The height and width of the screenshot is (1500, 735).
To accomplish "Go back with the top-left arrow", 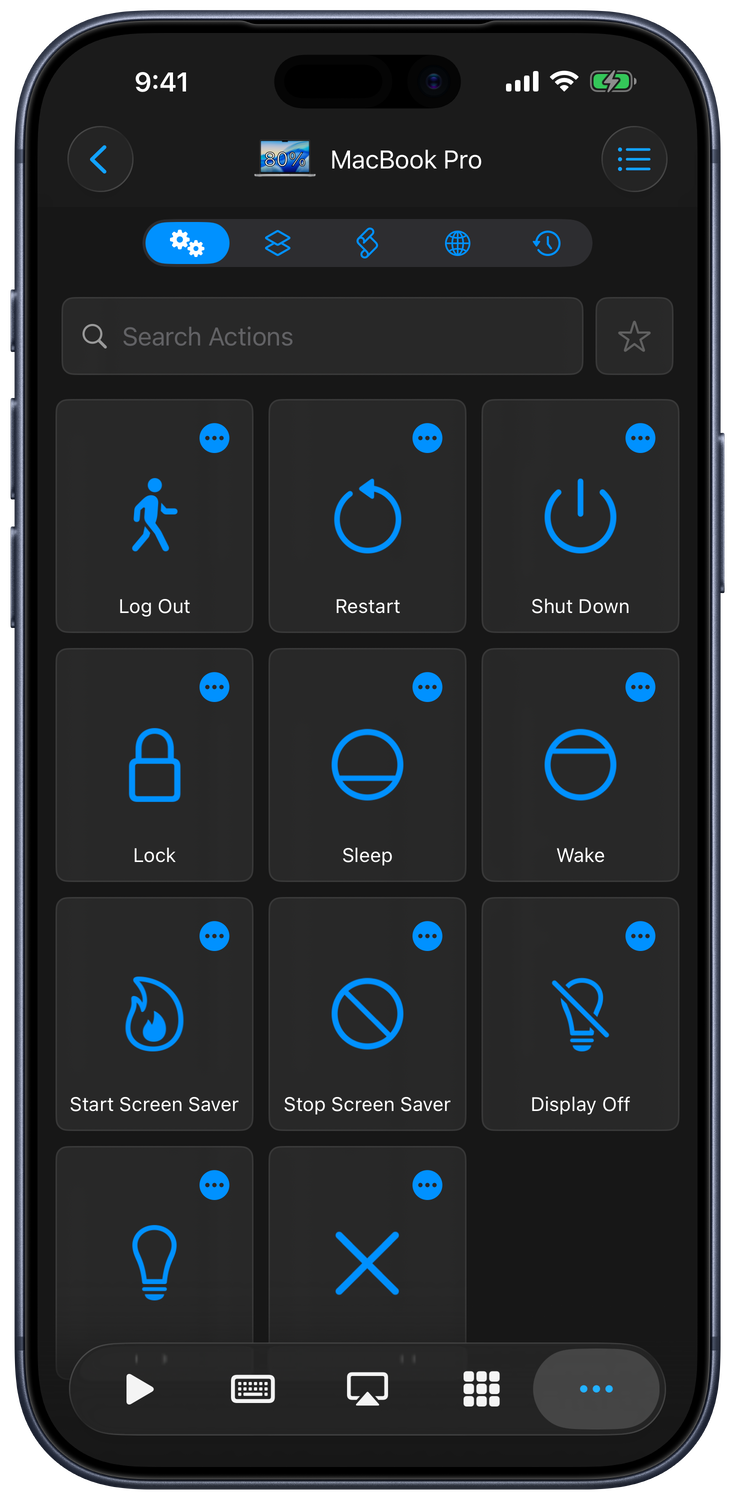I will point(100,159).
